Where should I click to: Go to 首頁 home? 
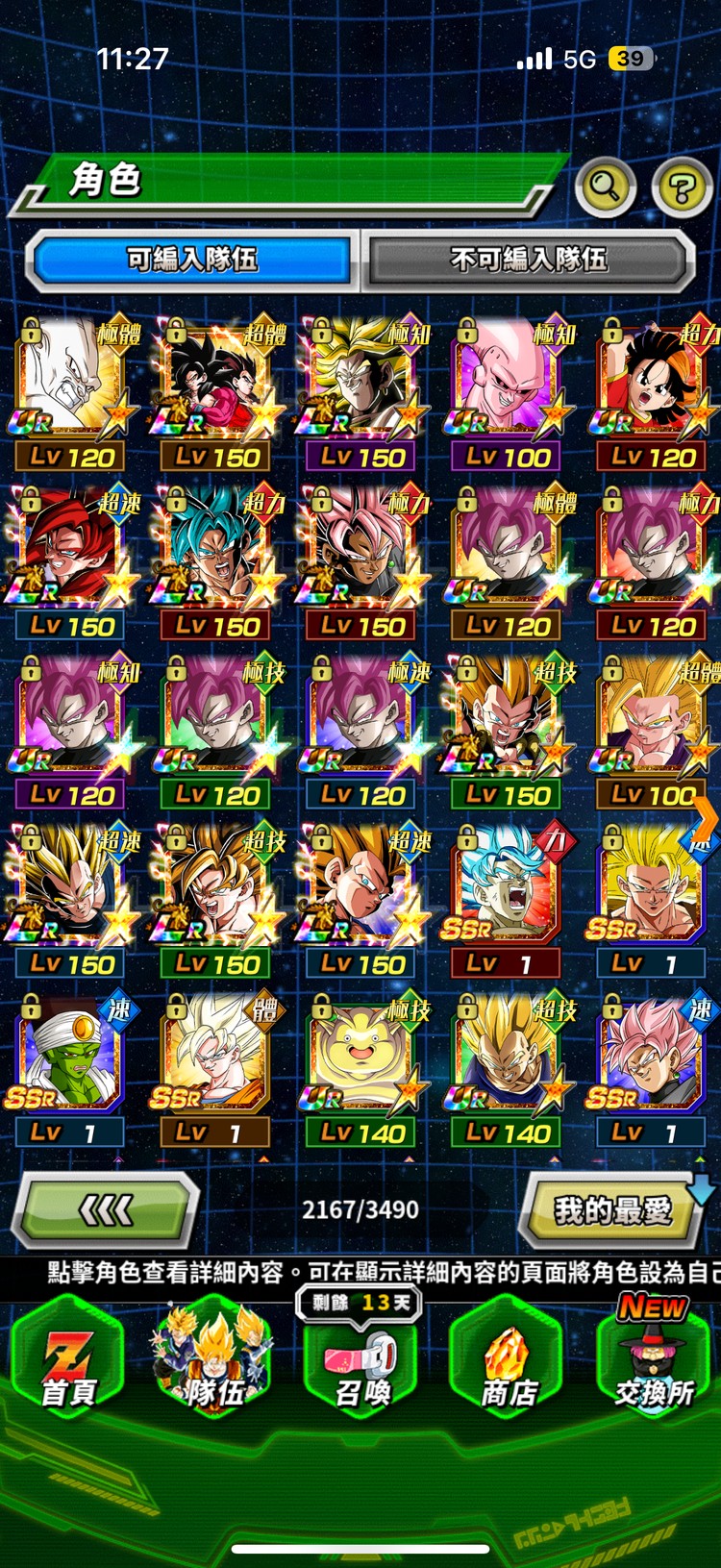(68, 1367)
